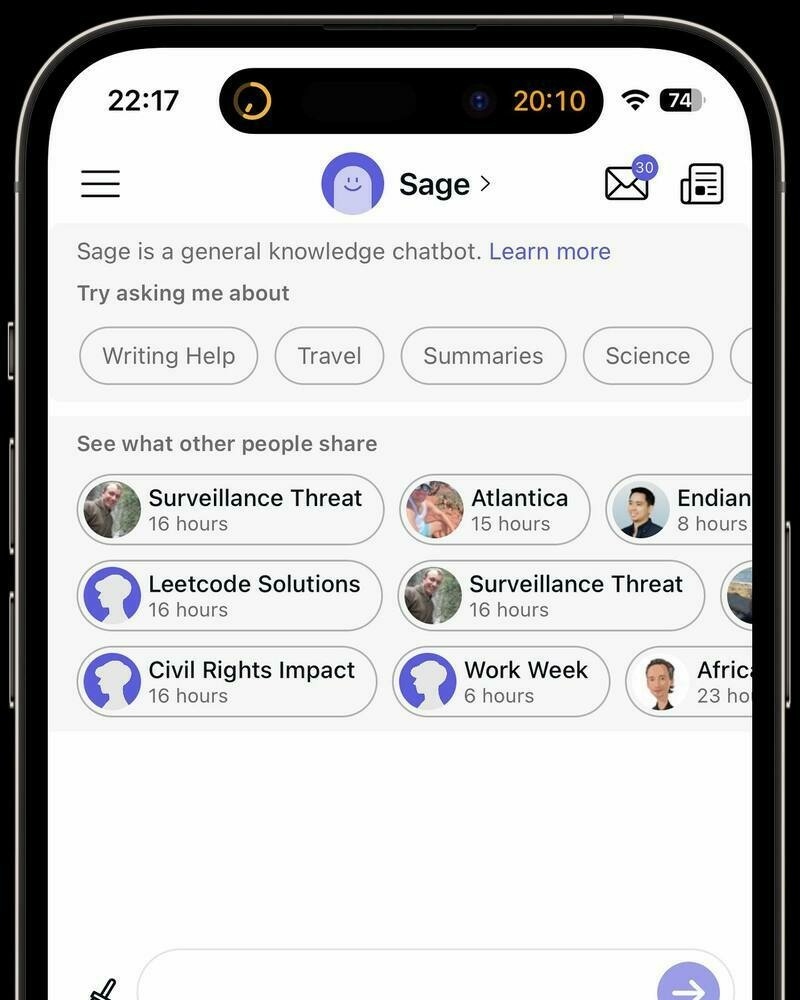Image resolution: width=800 pixels, height=1000 pixels.
Task: Open the shared Atlantica conversation
Action: pos(495,510)
